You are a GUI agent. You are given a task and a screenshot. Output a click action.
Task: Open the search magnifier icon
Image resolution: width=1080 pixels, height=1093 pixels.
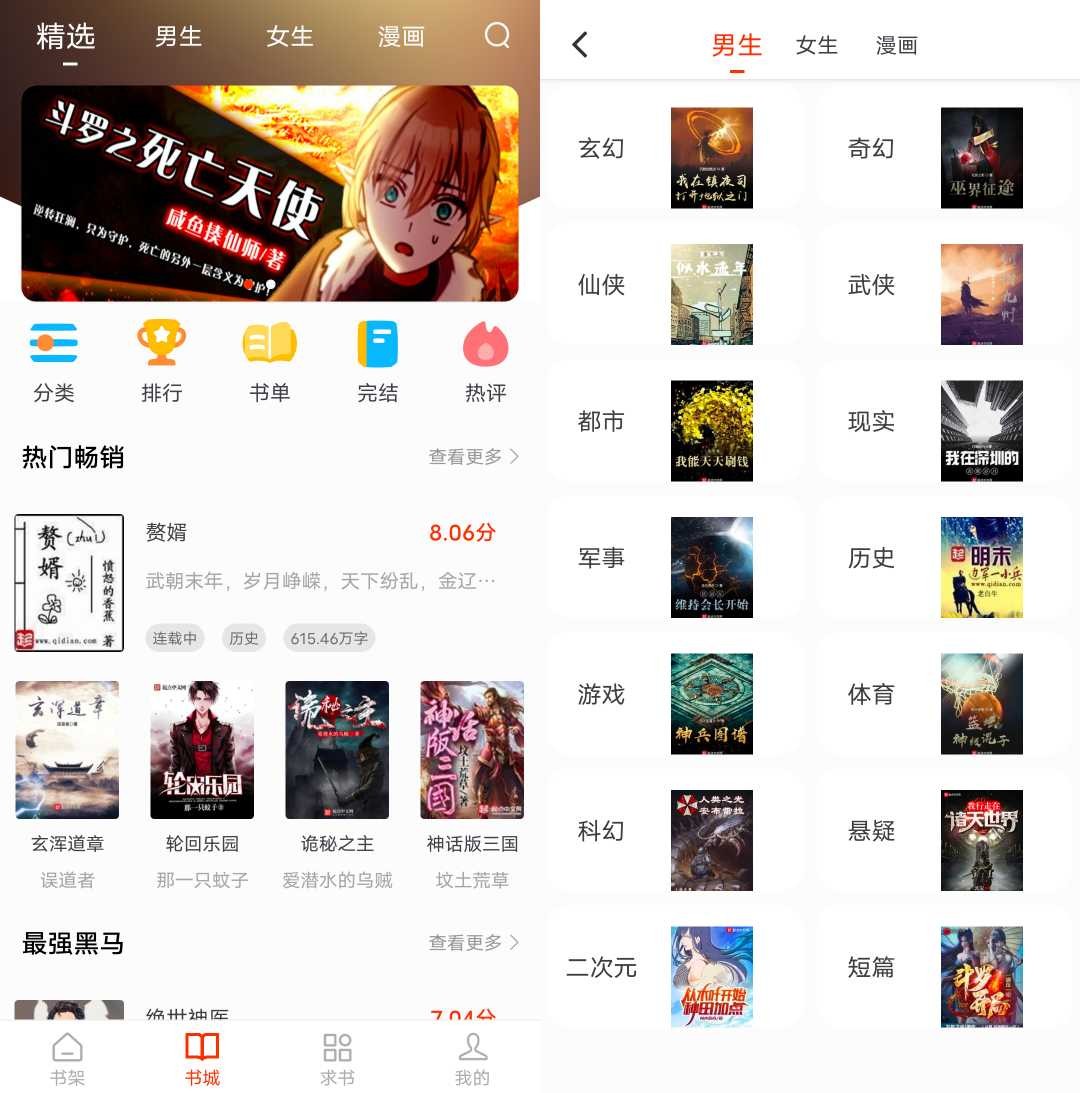(497, 36)
